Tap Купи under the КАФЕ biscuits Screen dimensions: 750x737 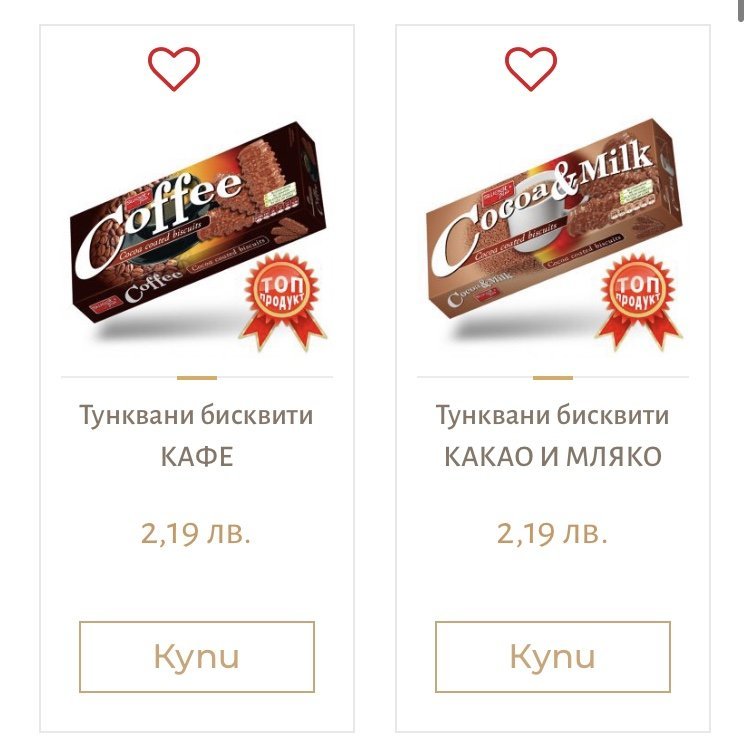[197, 657]
